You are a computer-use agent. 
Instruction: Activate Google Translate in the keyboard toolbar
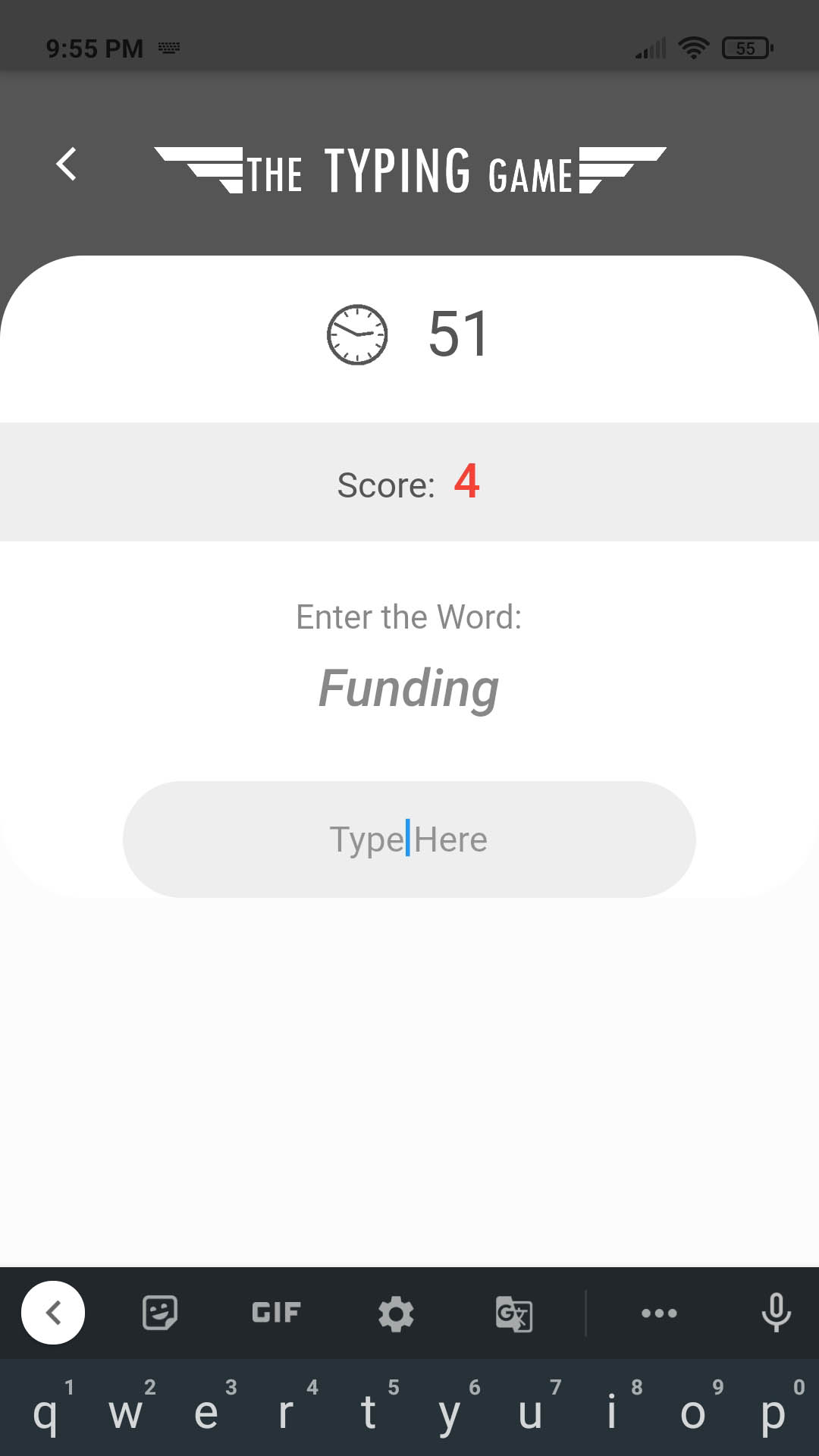[x=514, y=1313]
